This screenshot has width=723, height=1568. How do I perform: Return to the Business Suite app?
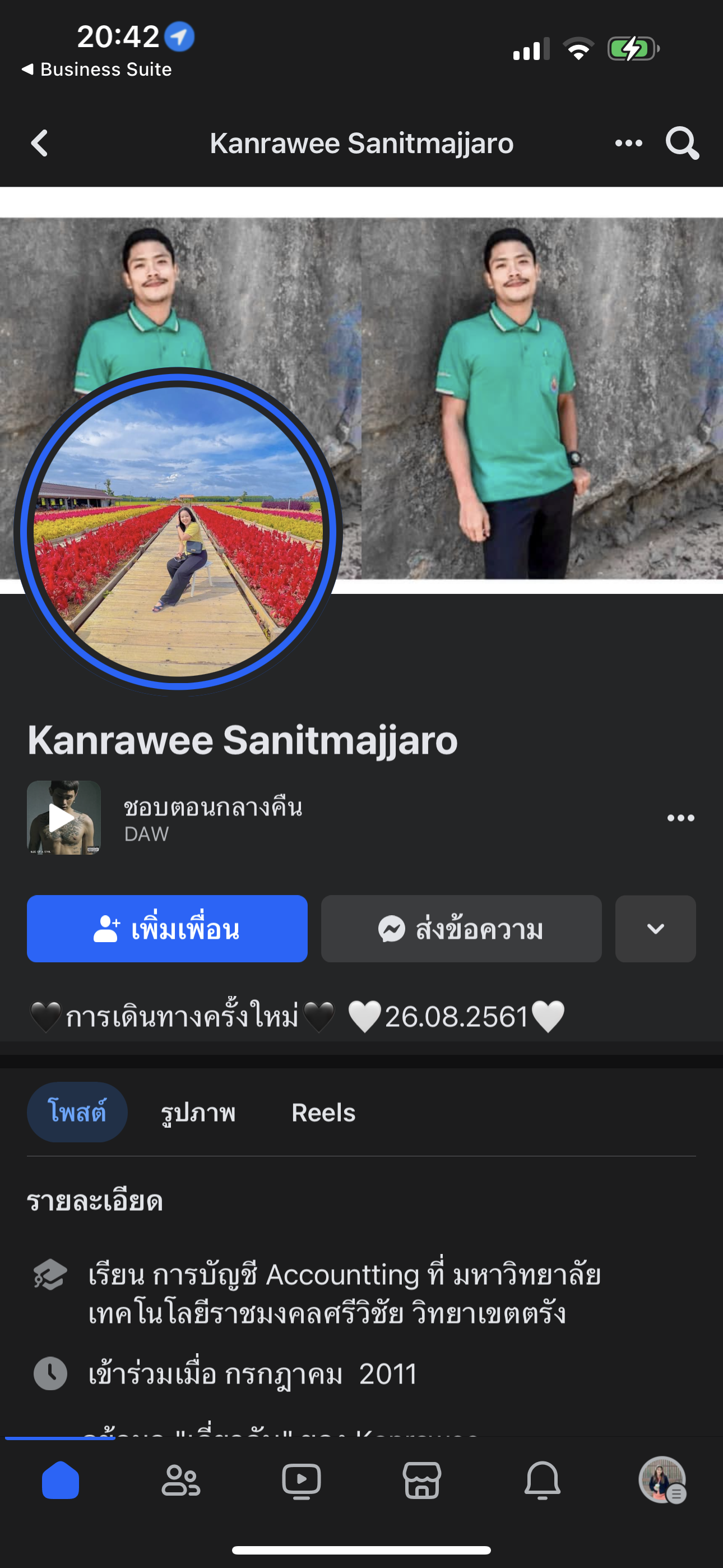98,70
